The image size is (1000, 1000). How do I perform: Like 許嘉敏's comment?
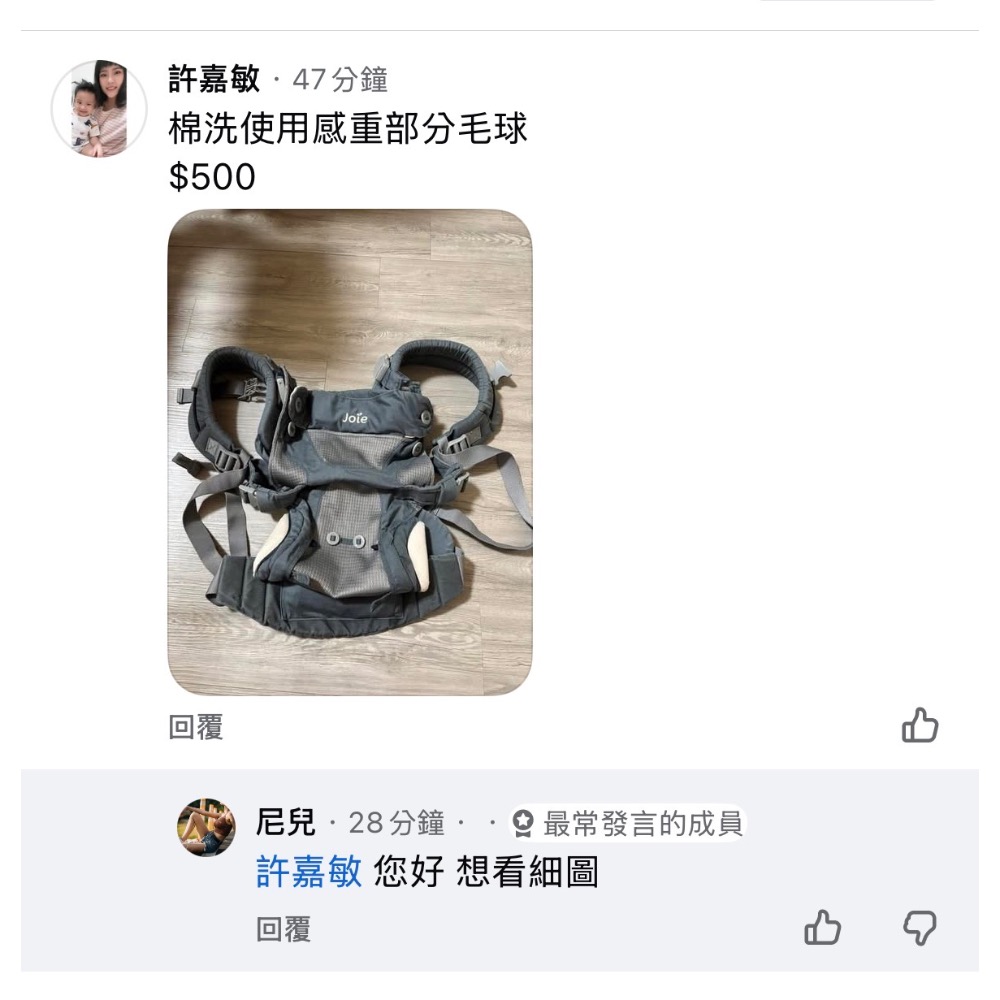point(920,725)
